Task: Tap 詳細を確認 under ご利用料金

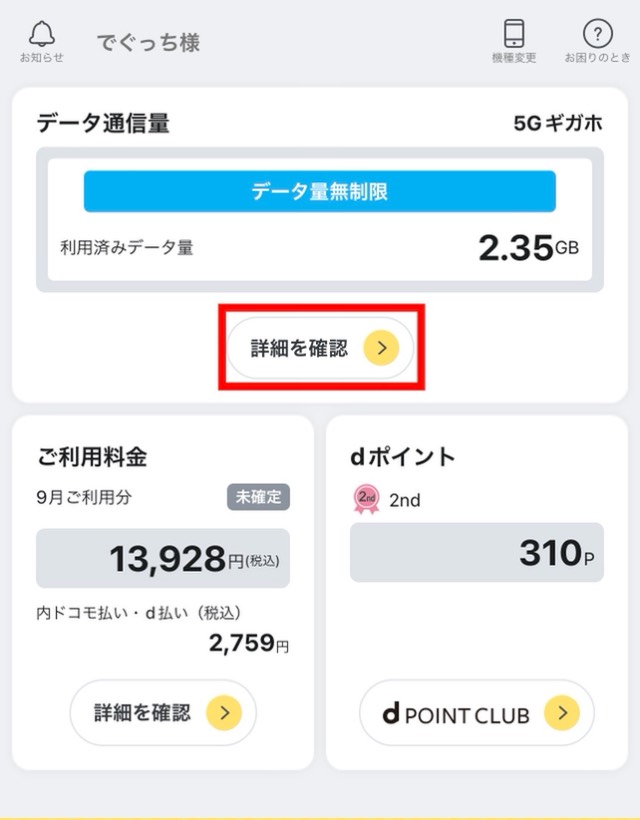Action: tap(163, 712)
